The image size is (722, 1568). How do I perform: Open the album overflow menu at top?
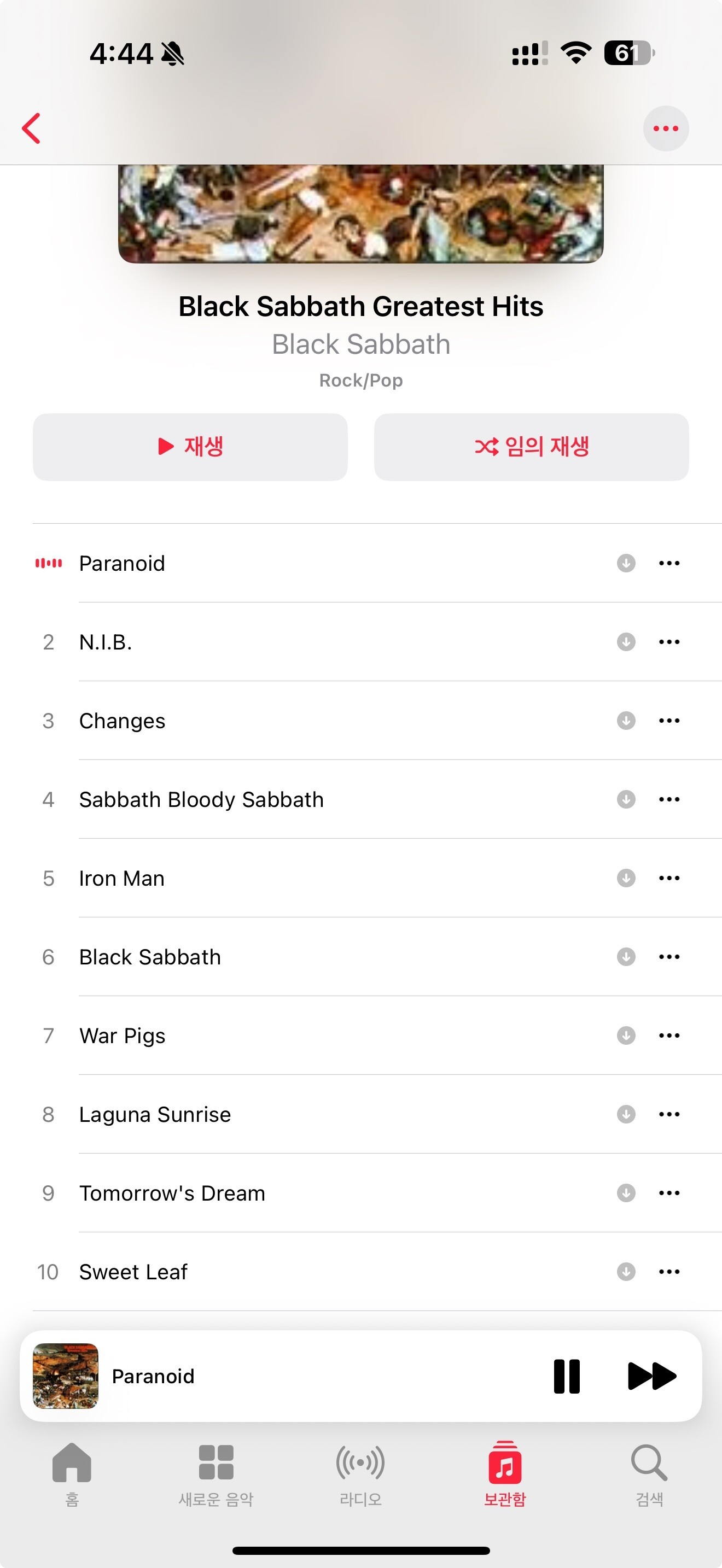[x=665, y=128]
